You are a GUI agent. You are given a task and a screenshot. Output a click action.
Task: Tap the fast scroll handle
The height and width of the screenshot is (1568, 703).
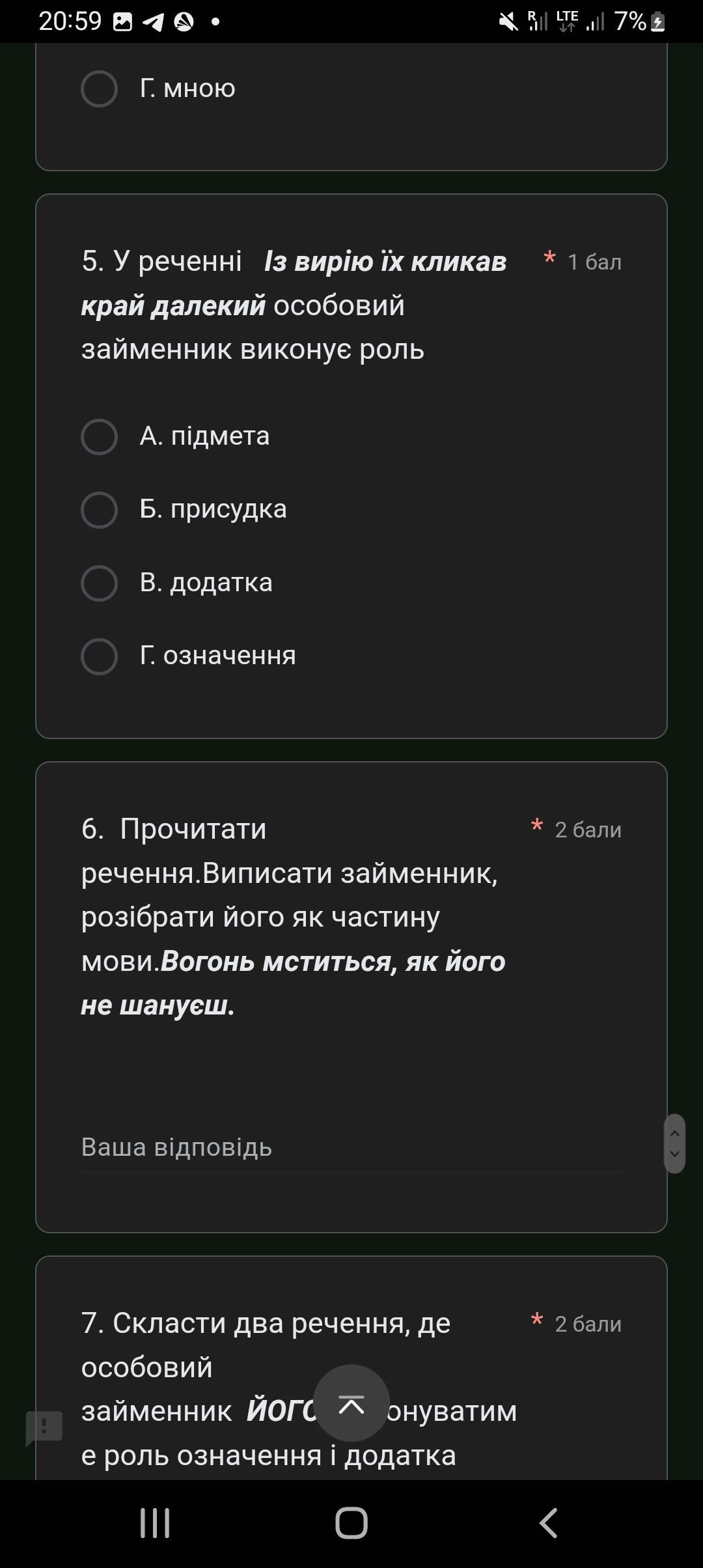click(674, 1143)
